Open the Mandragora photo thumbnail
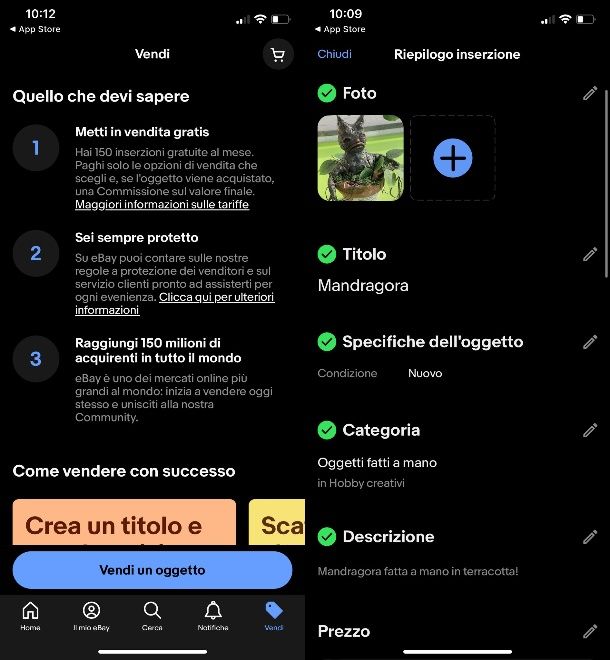610x660 pixels. (x=360, y=158)
